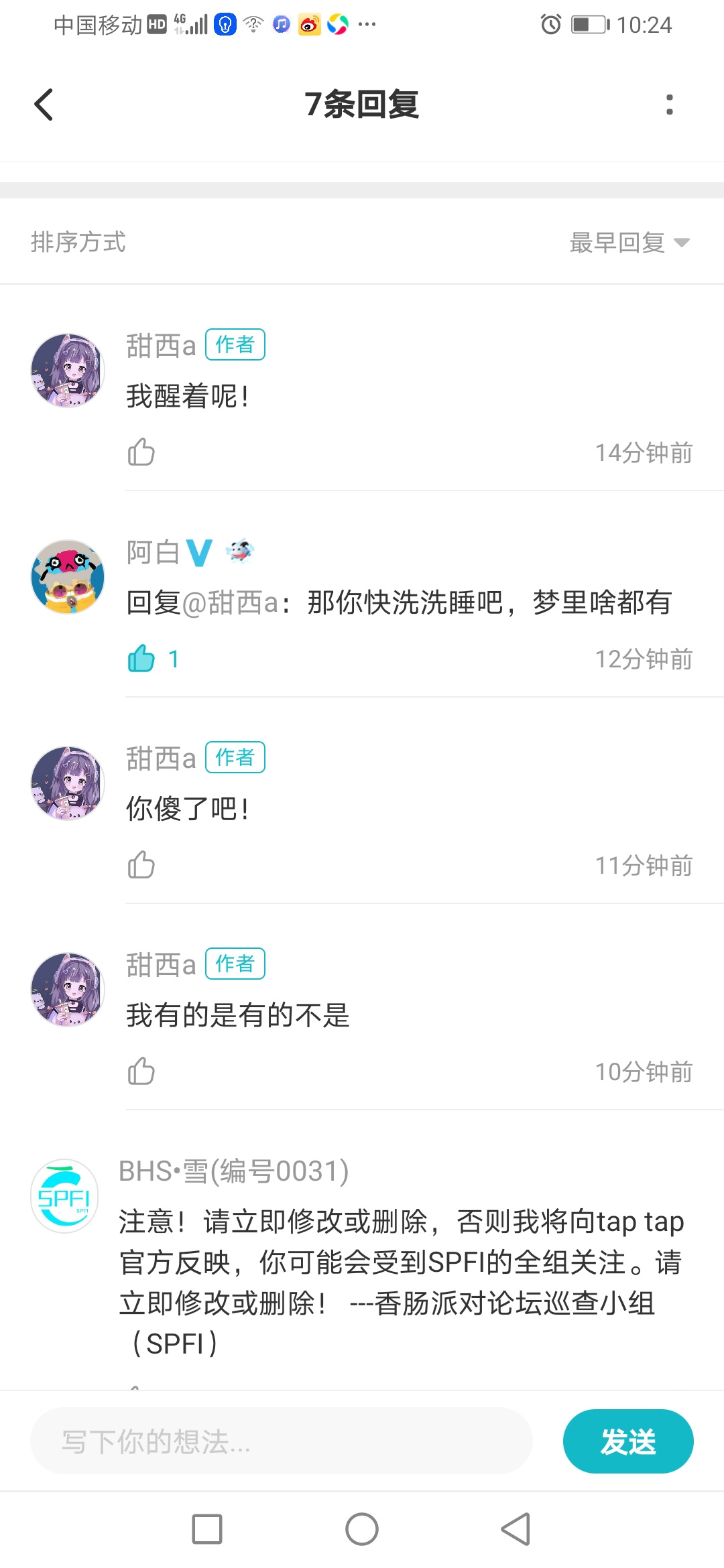Open the BHS•雪(编号0031) avatar

[65, 1196]
